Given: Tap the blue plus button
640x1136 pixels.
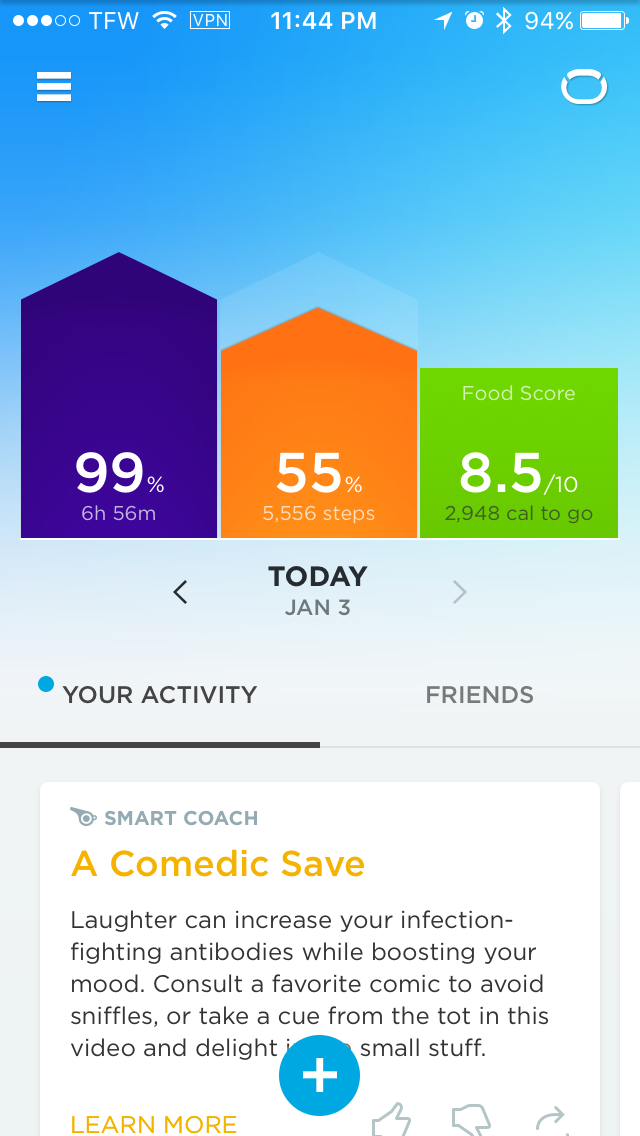Looking at the screenshot, I should coord(319,1075).
